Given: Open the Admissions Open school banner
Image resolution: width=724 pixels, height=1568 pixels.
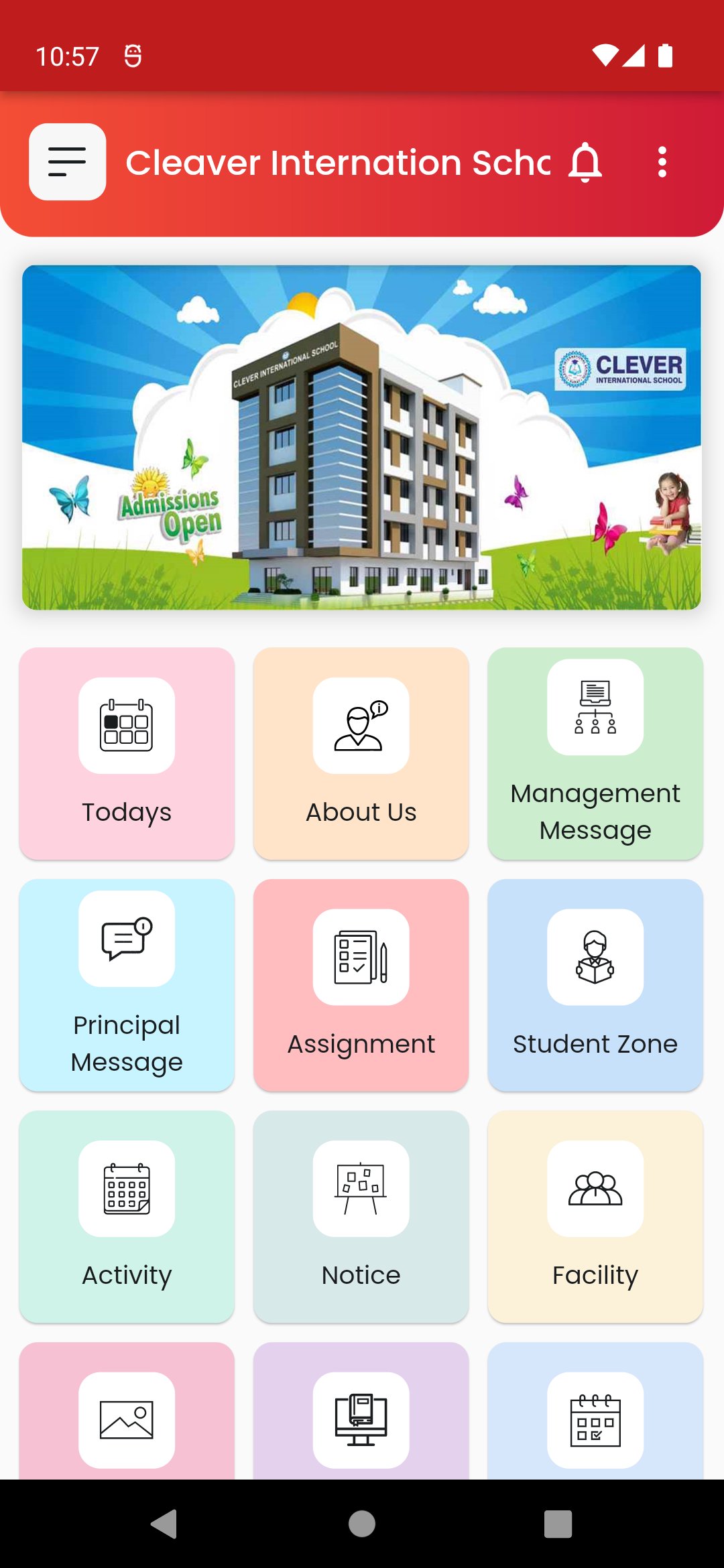Looking at the screenshot, I should pyautogui.click(x=361, y=437).
